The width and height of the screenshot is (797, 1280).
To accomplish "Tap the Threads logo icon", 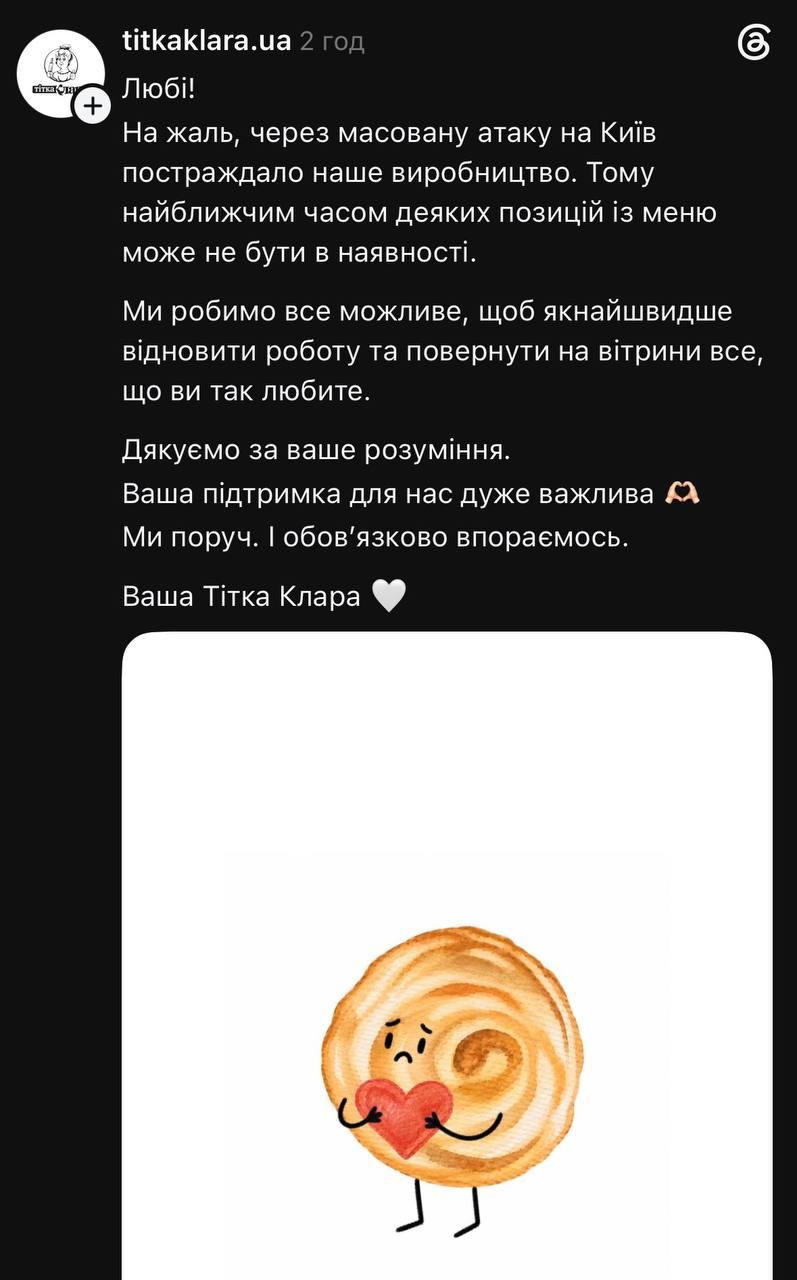I will pyautogui.click(x=754, y=44).
